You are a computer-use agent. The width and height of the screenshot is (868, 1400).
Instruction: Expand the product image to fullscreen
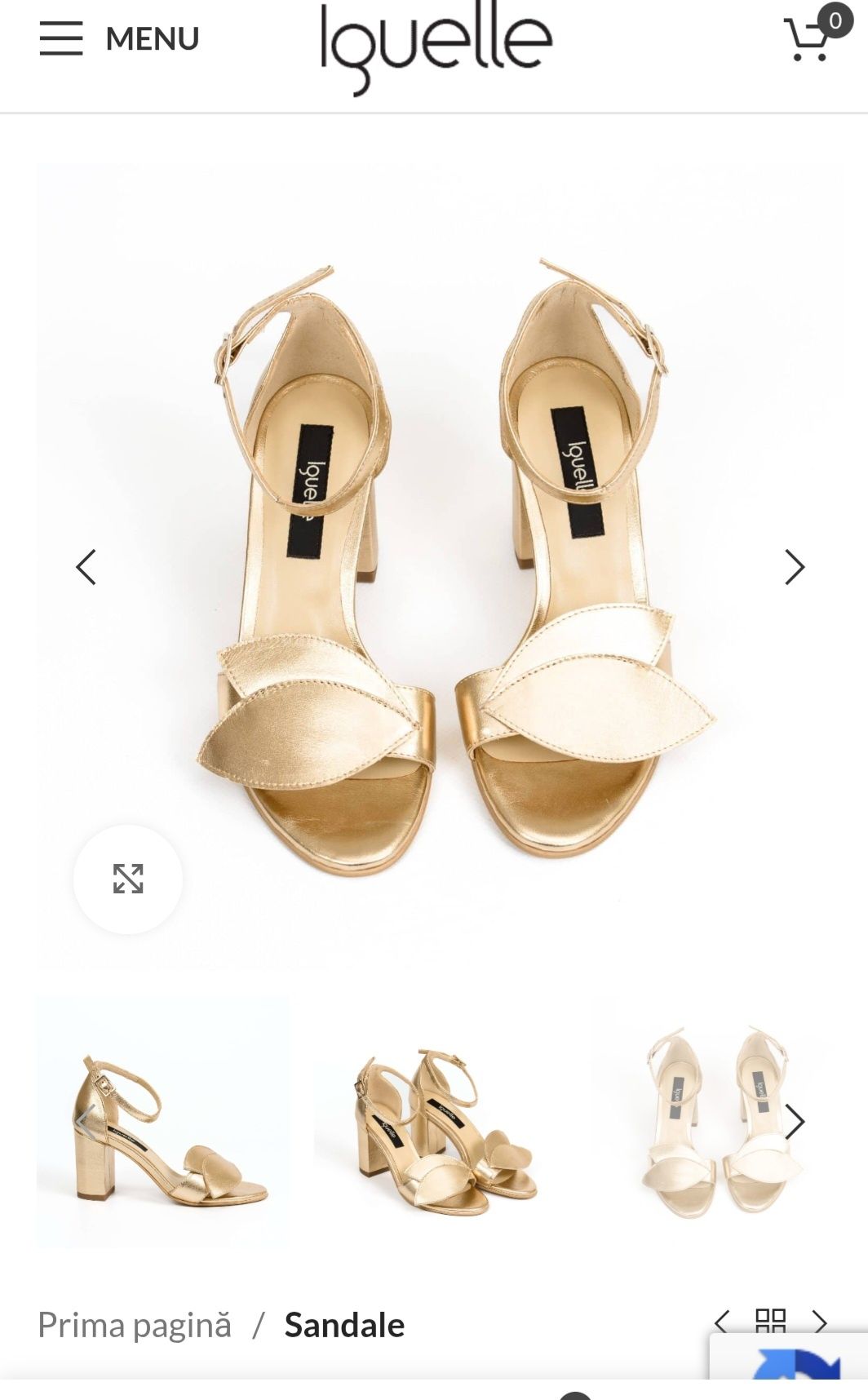click(128, 879)
